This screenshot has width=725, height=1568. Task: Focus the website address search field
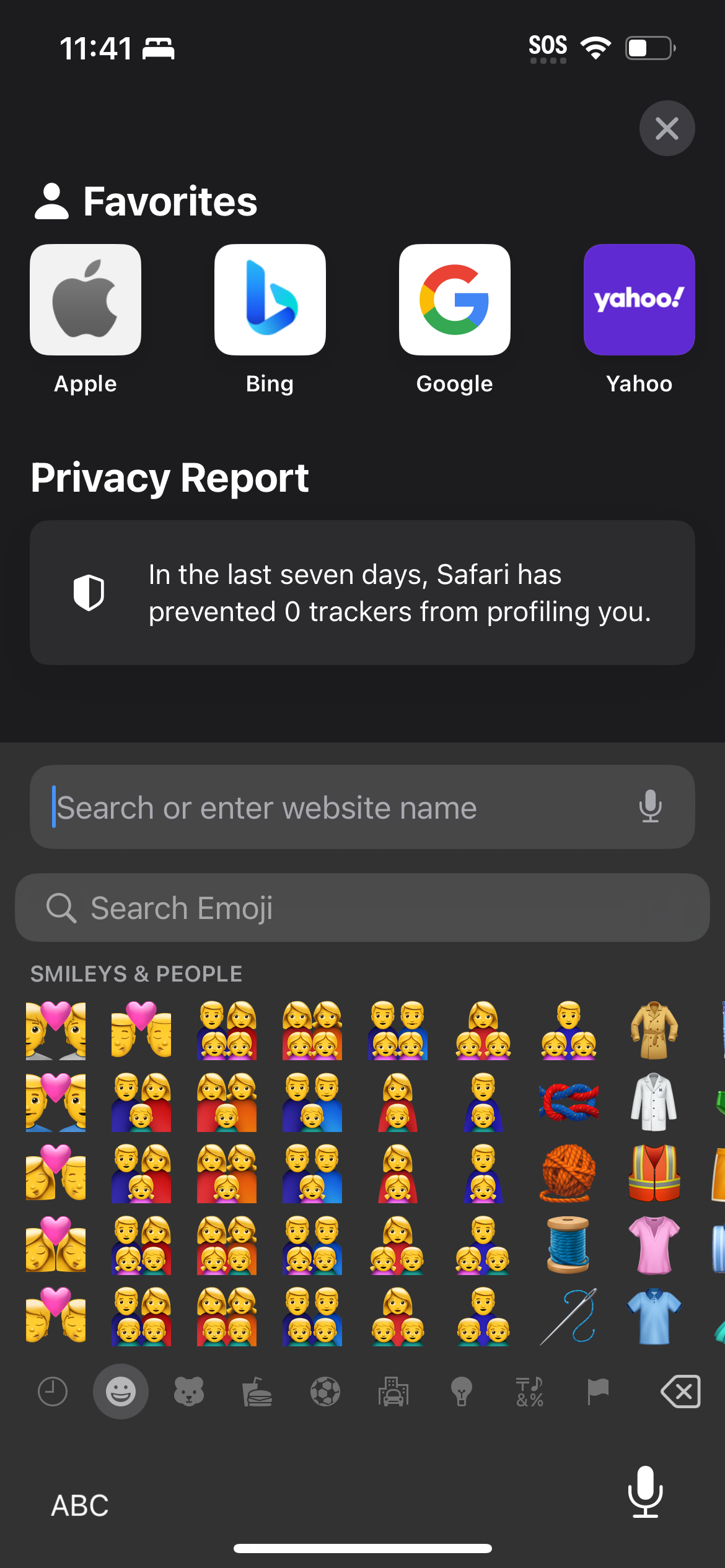coord(335,808)
